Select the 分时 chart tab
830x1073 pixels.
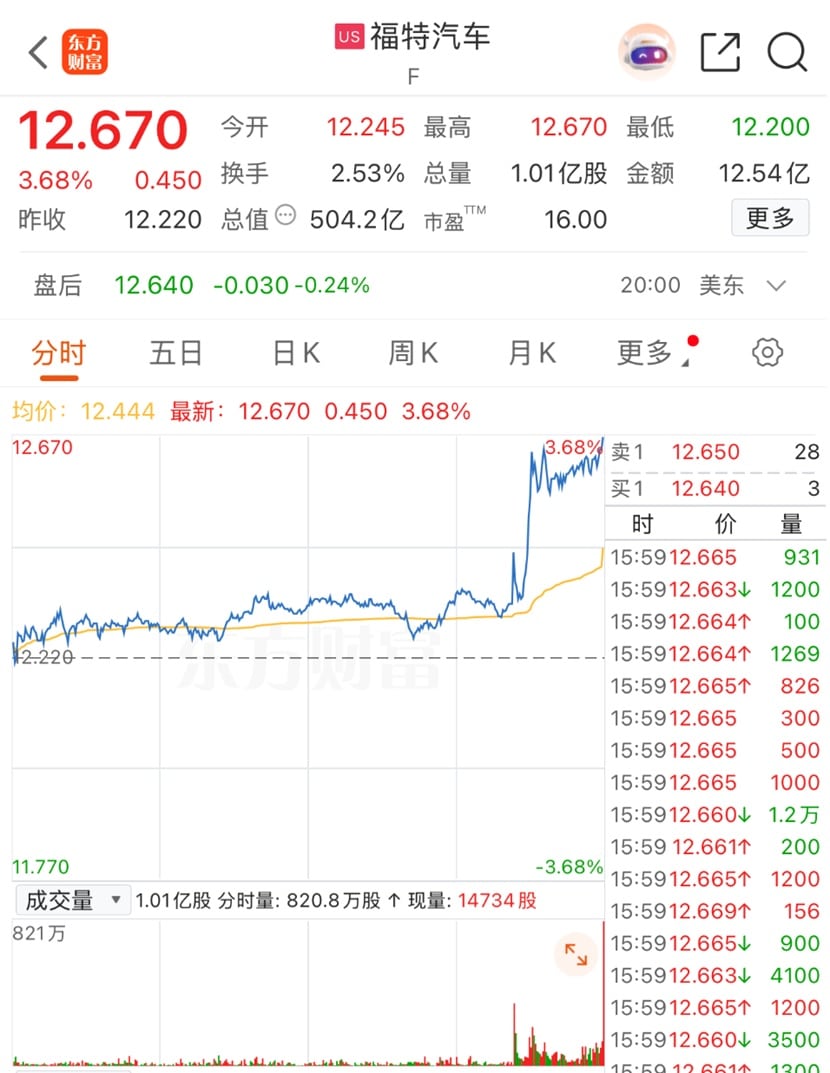tap(59, 352)
